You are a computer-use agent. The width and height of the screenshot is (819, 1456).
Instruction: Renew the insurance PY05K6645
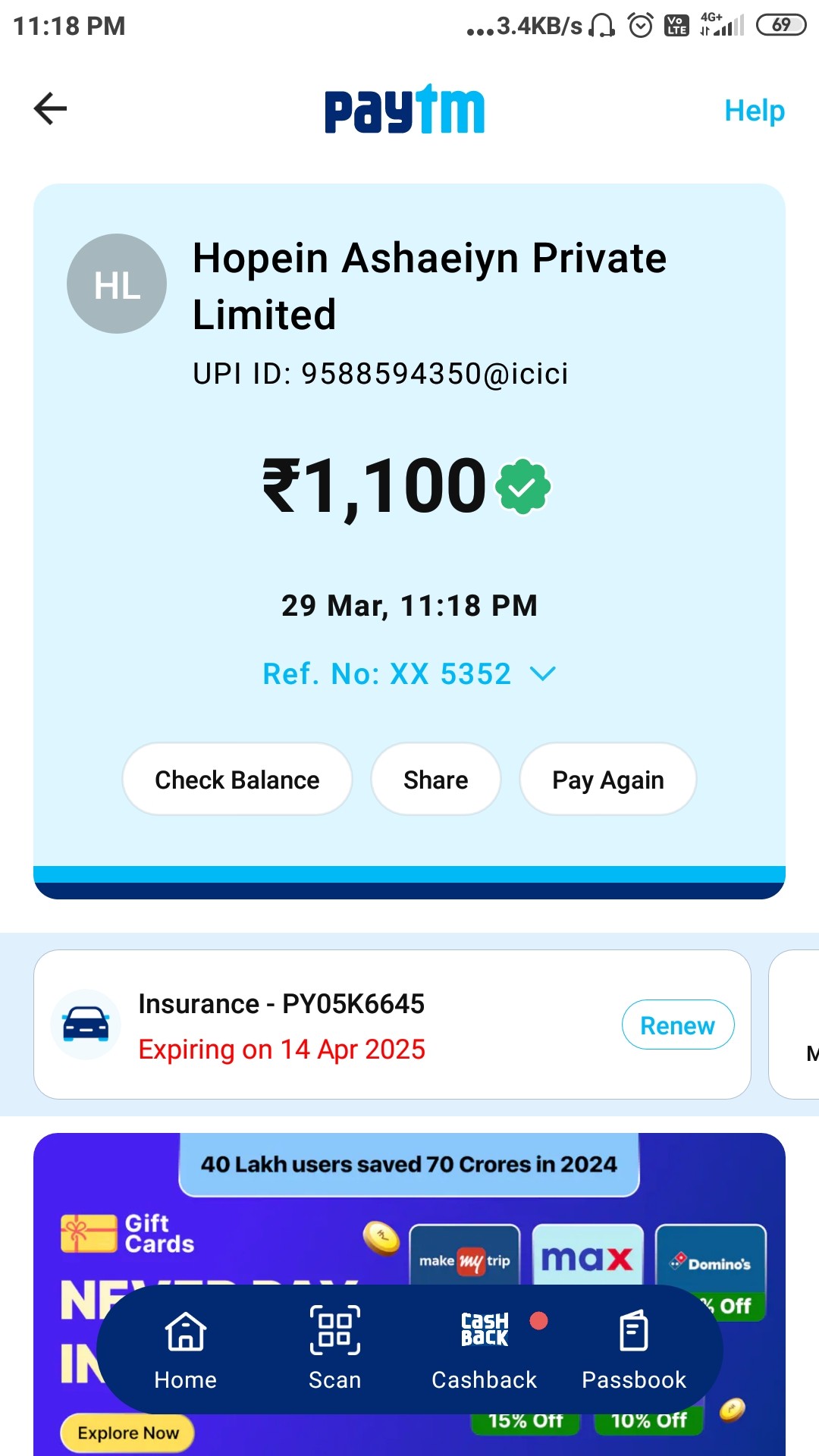[x=678, y=1025]
